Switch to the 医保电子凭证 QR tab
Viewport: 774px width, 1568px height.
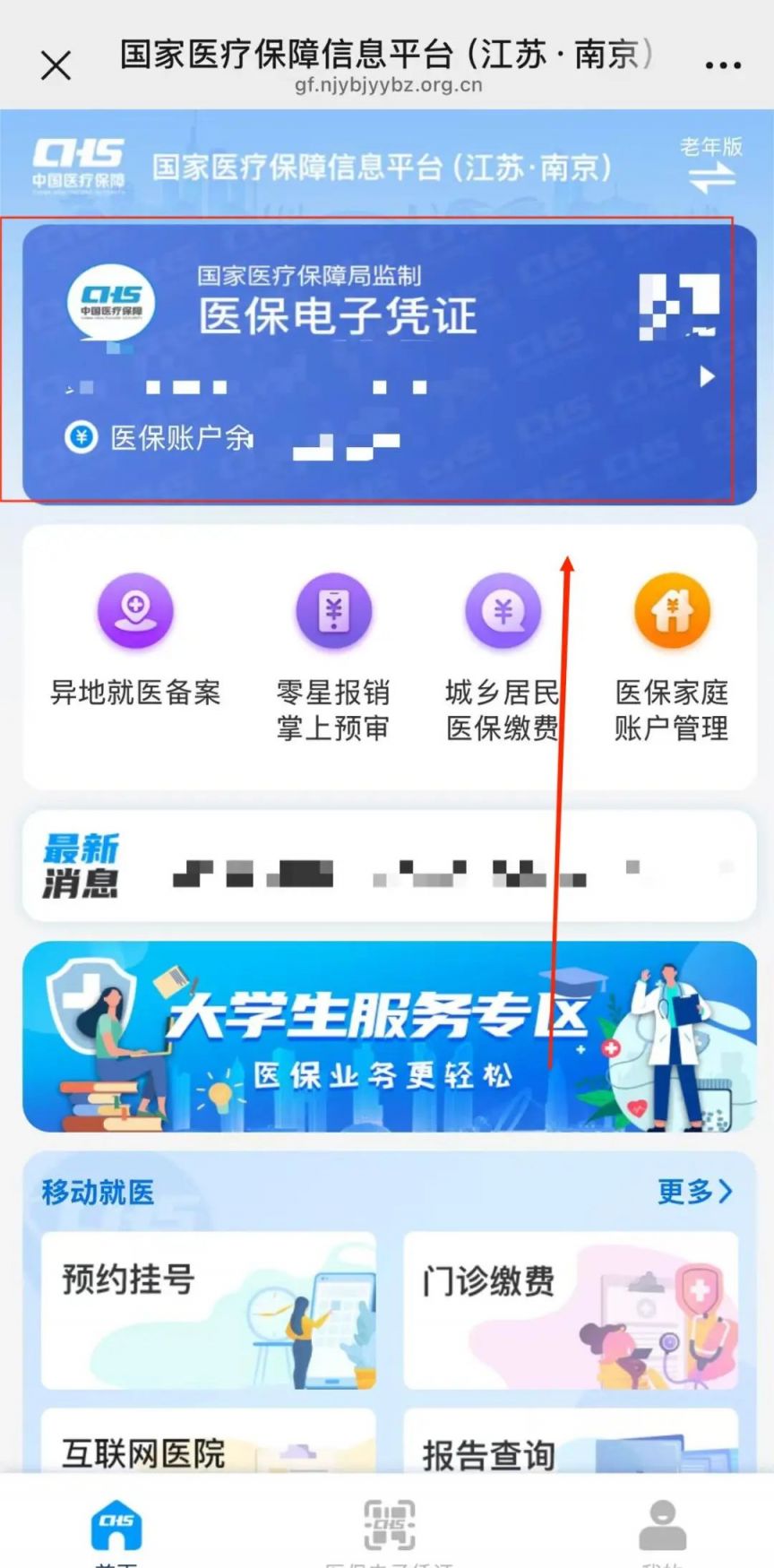point(389,1527)
